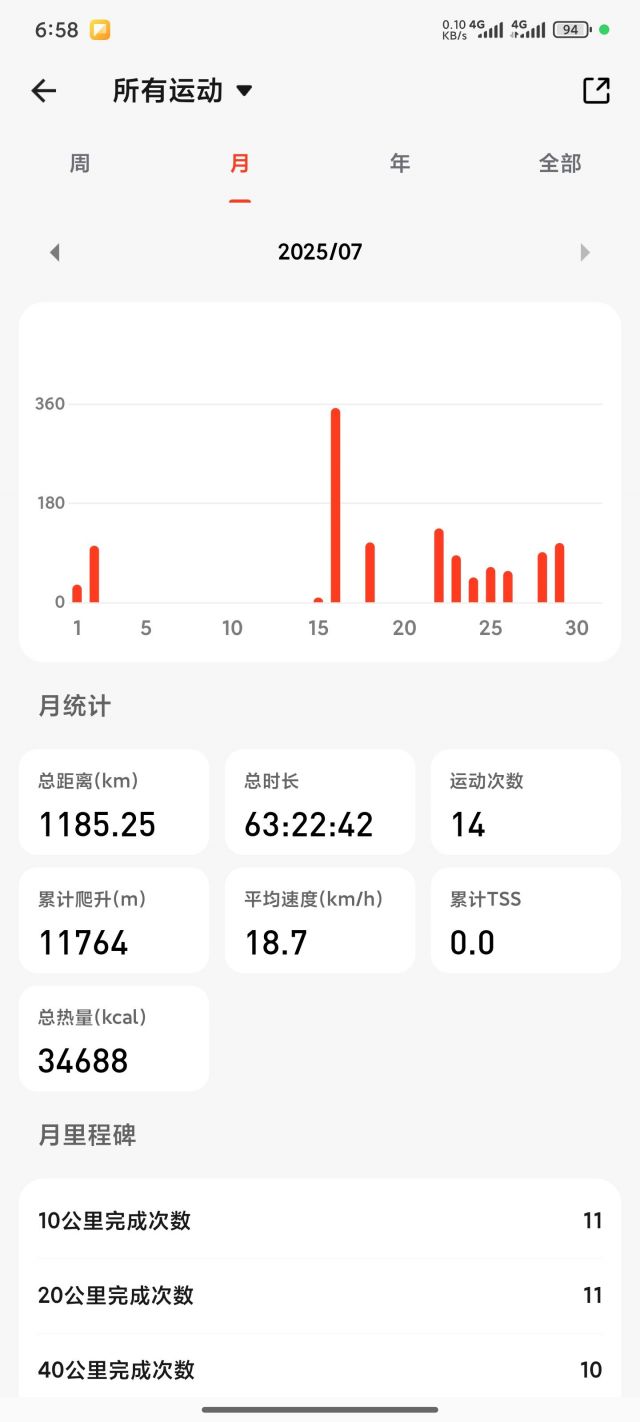Screen dimensions: 640x1422
Task: Go back using the top-left arrow
Action: coord(44,91)
